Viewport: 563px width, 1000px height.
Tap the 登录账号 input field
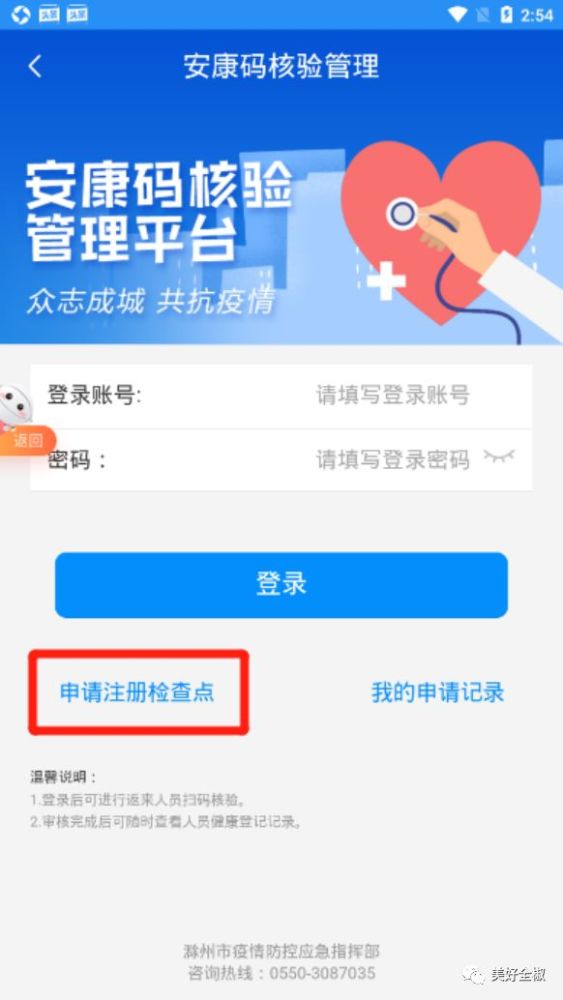pyautogui.click(x=281, y=396)
